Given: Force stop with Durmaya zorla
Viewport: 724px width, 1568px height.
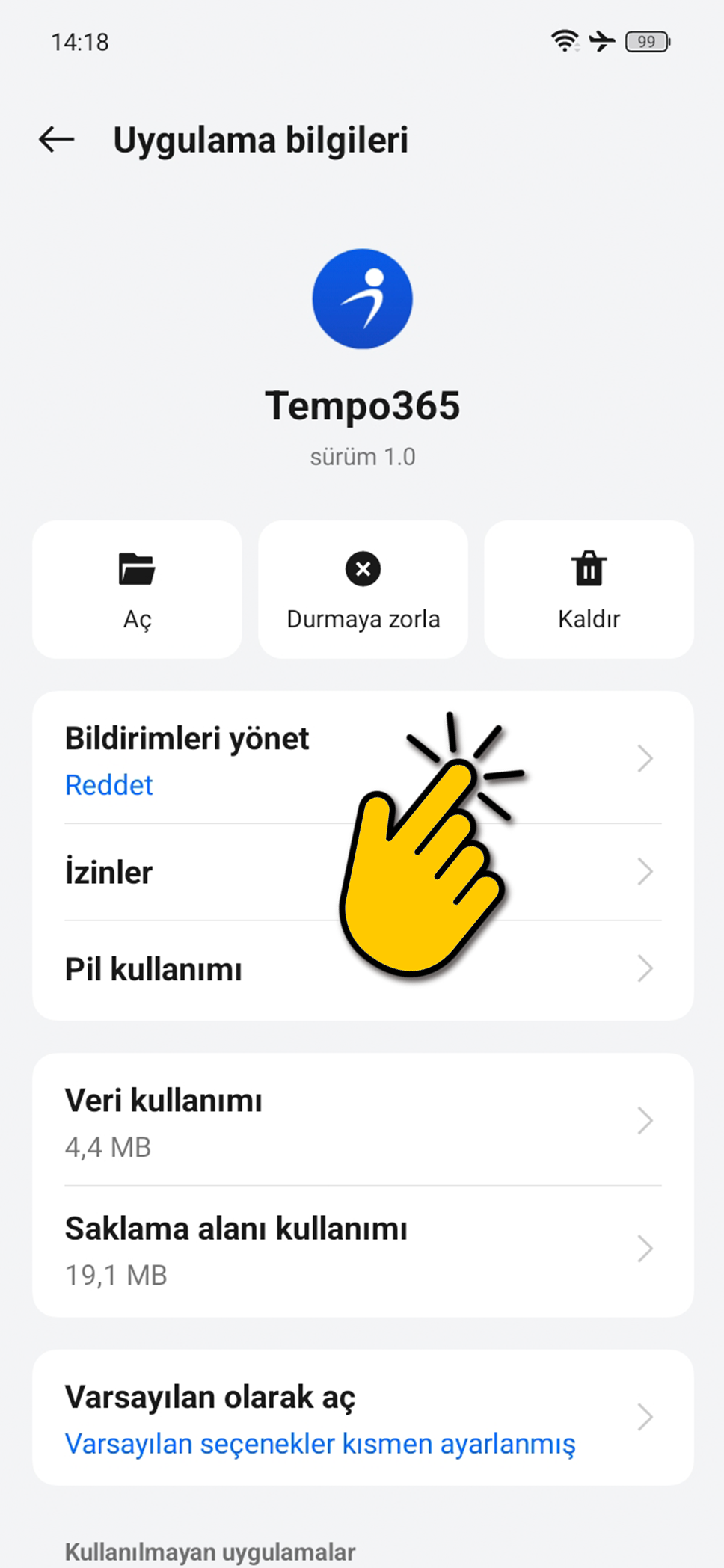Looking at the screenshot, I should (x=363, y=589).
